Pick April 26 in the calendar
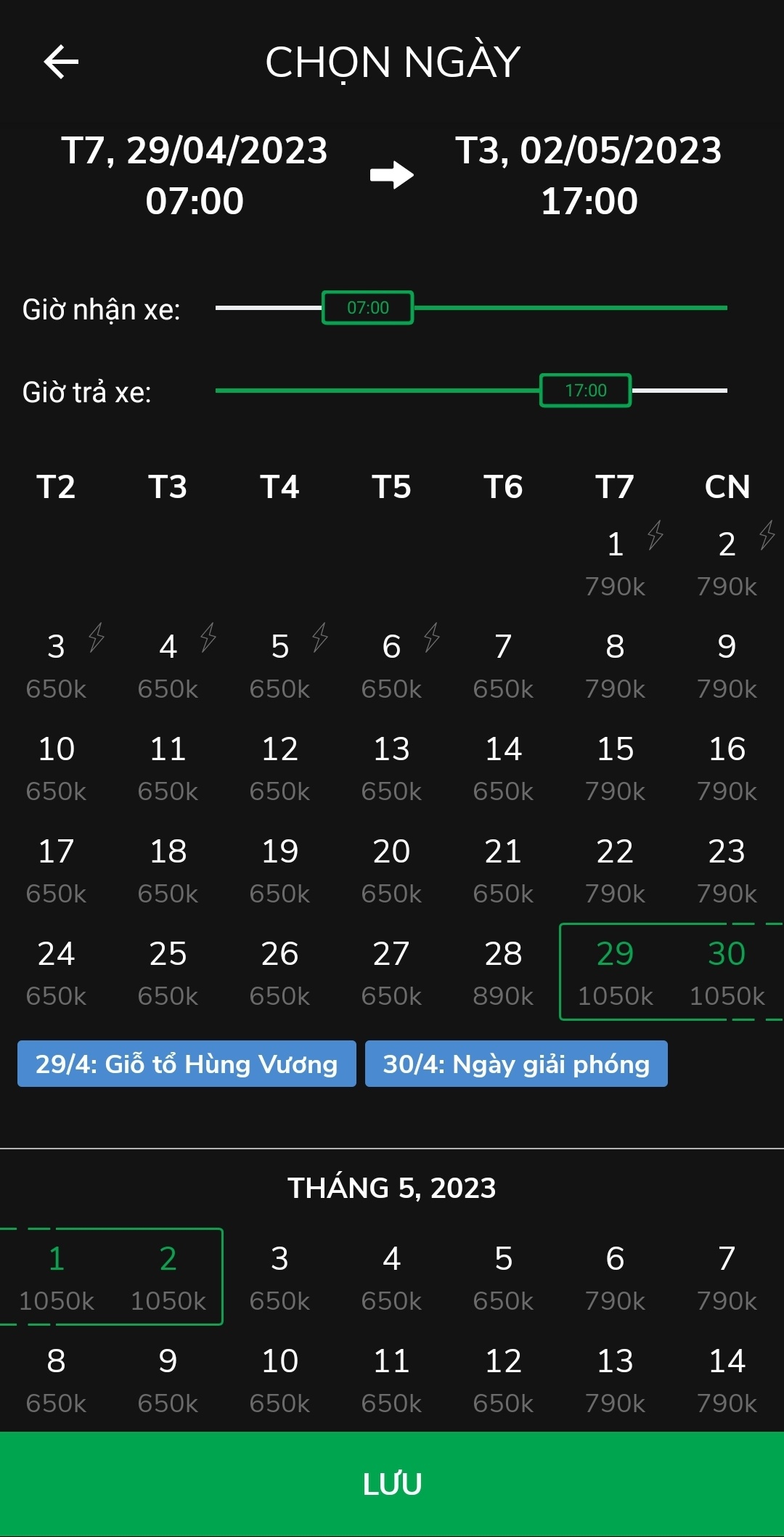Screen dimensions: 784x1537 tap(279, 971)
